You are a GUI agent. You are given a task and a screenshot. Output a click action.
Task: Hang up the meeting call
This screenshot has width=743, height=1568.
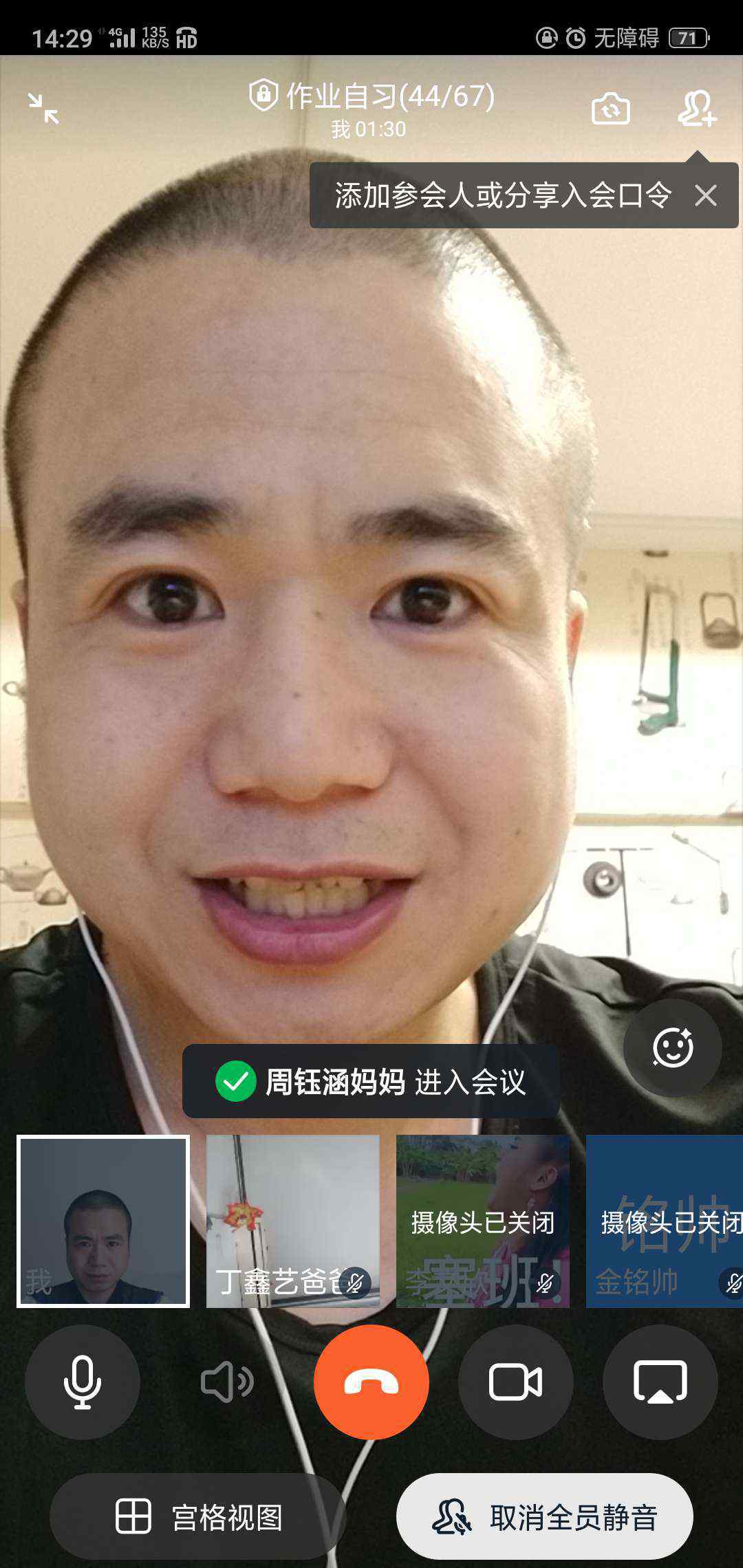[371, 1382]
